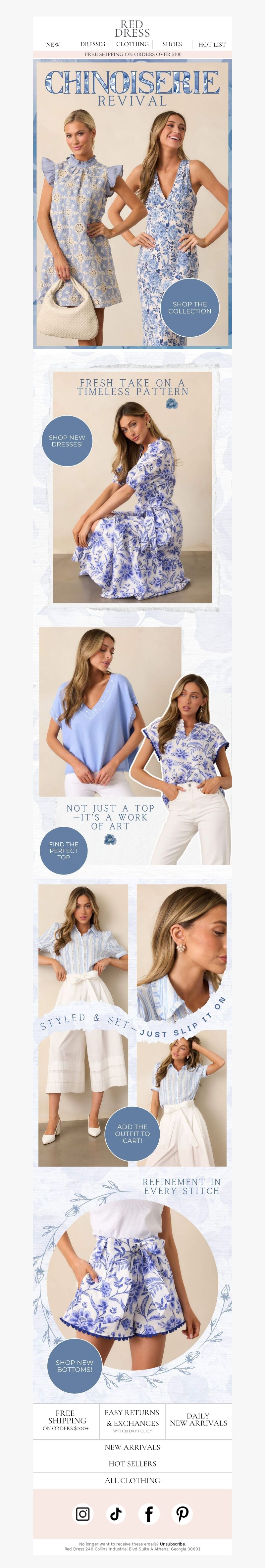Open the CLOTHING menu link
265x1568 pixels.
tap(132, 44)
